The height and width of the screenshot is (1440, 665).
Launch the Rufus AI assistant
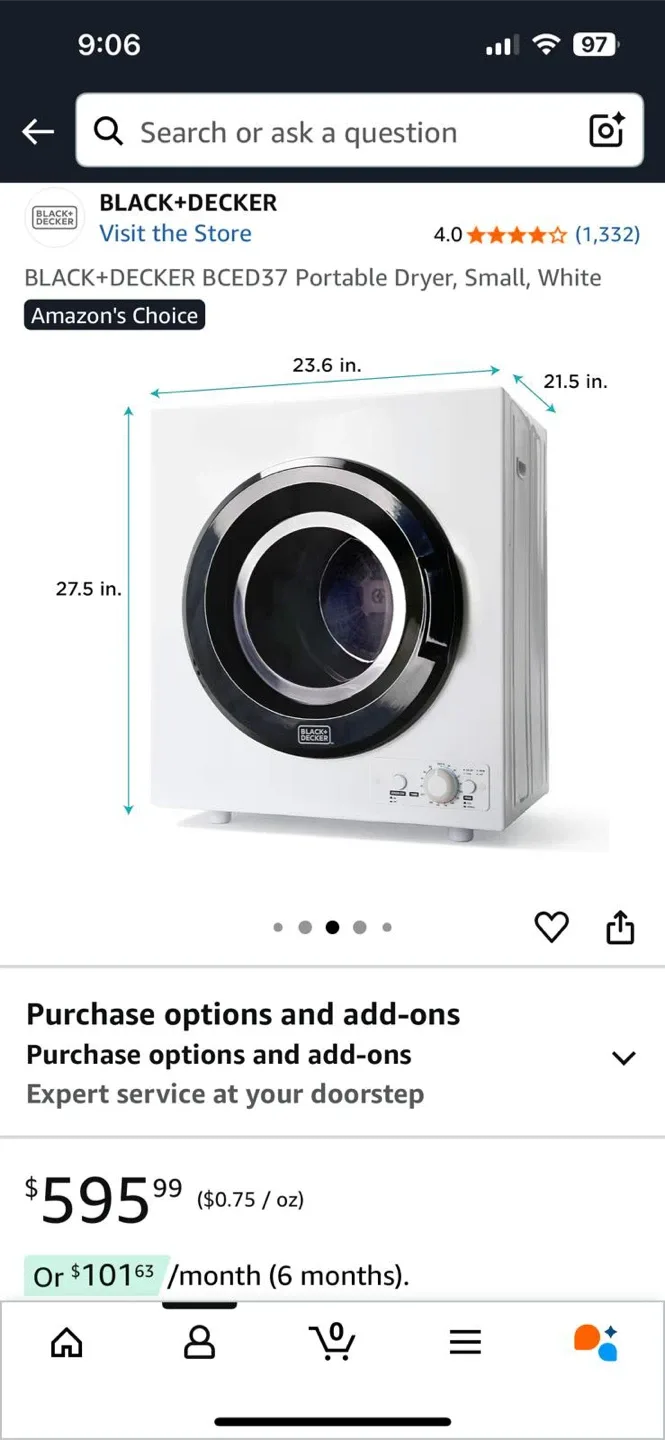point(596,1342)
